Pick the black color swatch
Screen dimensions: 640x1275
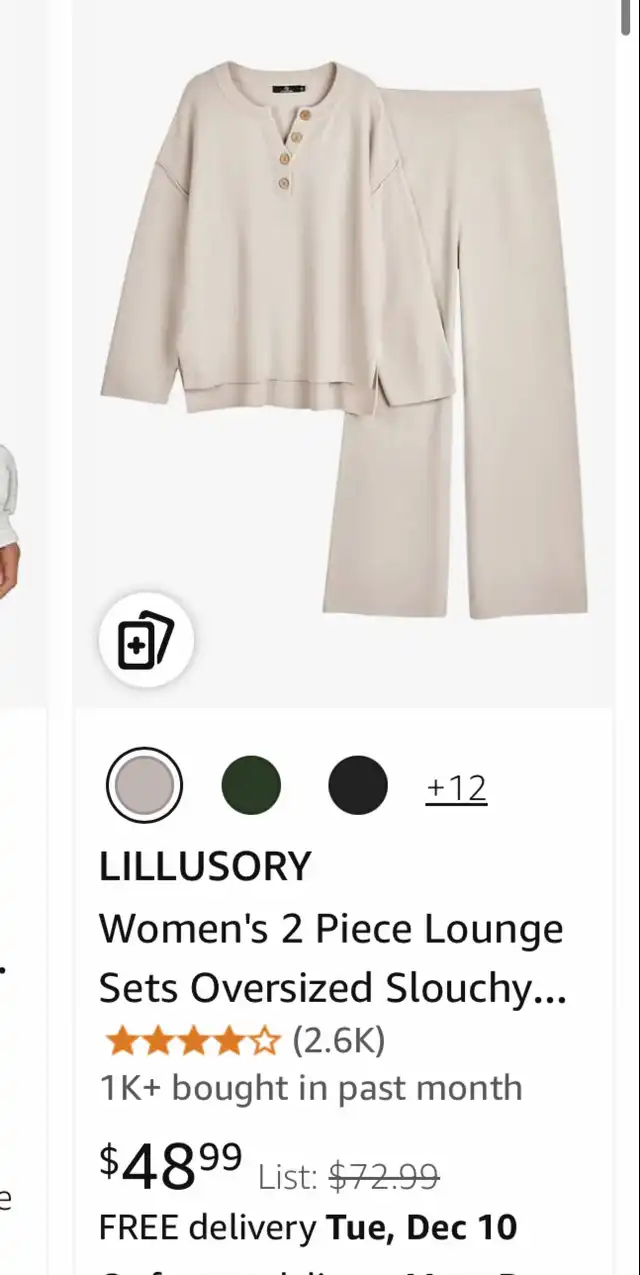(x=357, y=786)
